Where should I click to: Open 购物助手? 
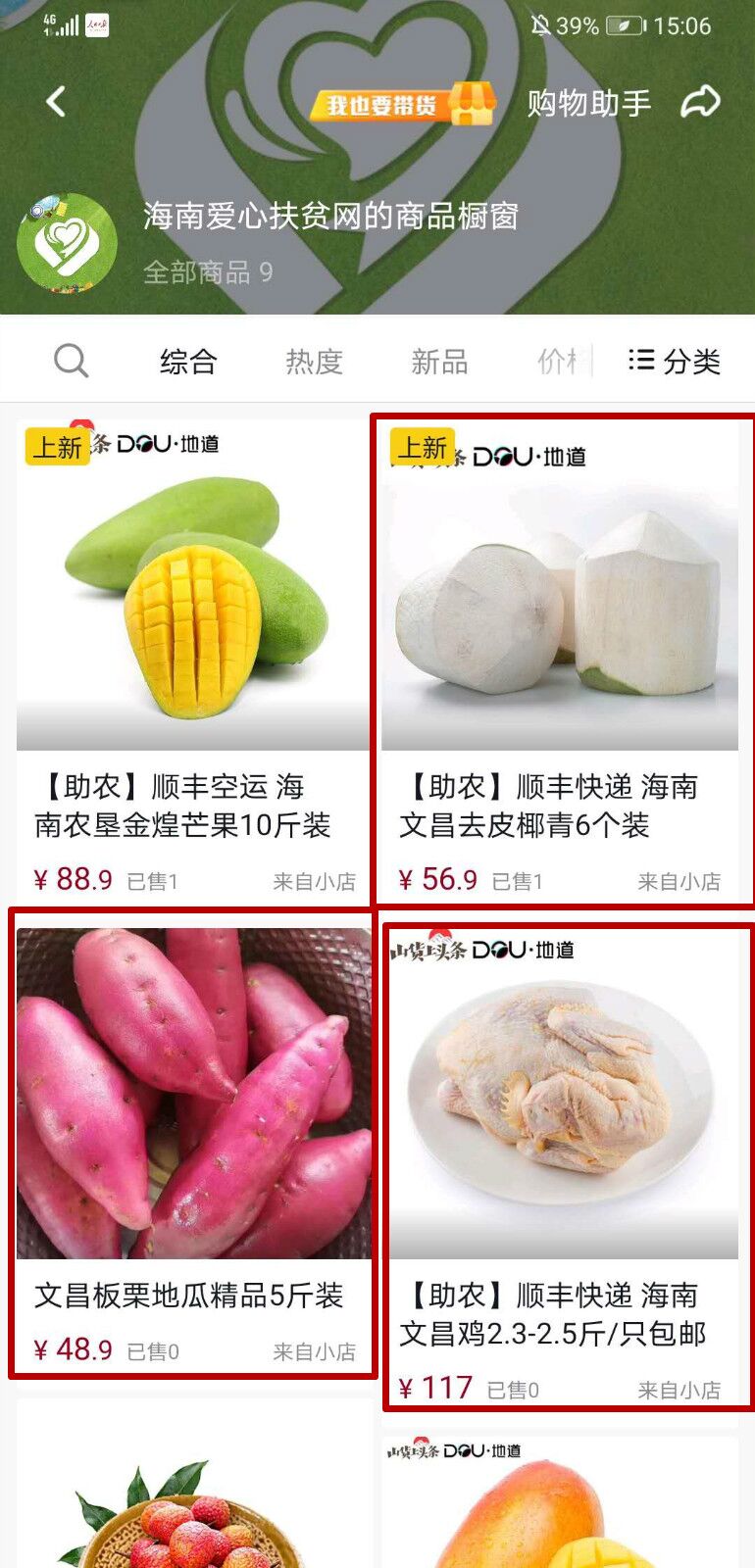[589, 103]
